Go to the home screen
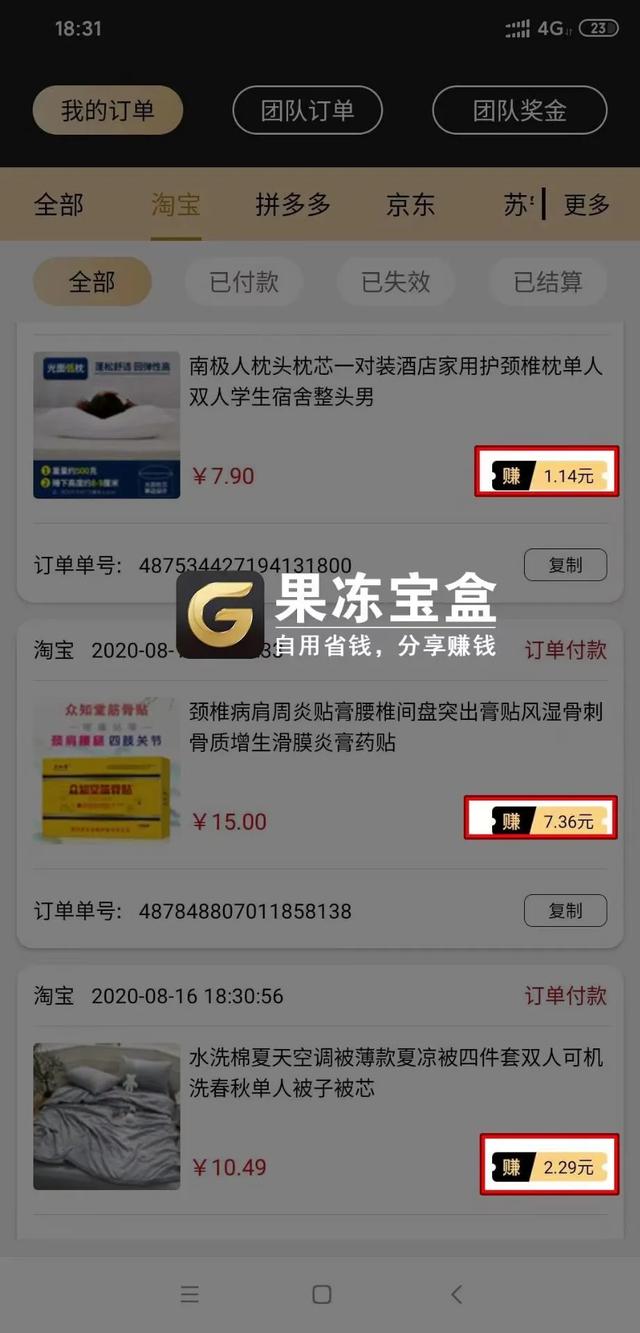The width and height of the screenshot is (640, 1333). pyautogui.click(x=321, y=1294)
